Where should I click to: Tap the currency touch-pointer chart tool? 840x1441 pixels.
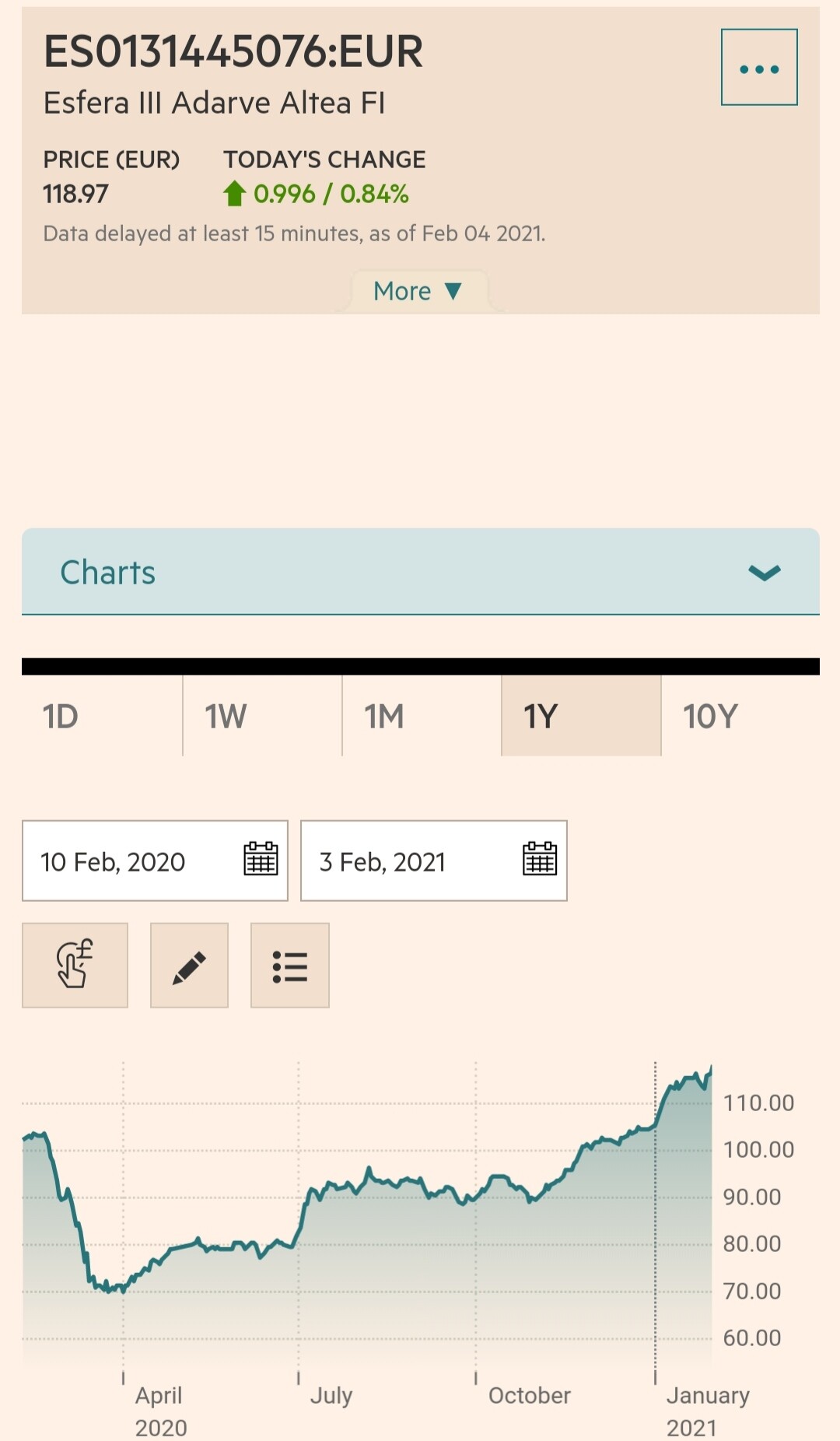click(75, 965)
